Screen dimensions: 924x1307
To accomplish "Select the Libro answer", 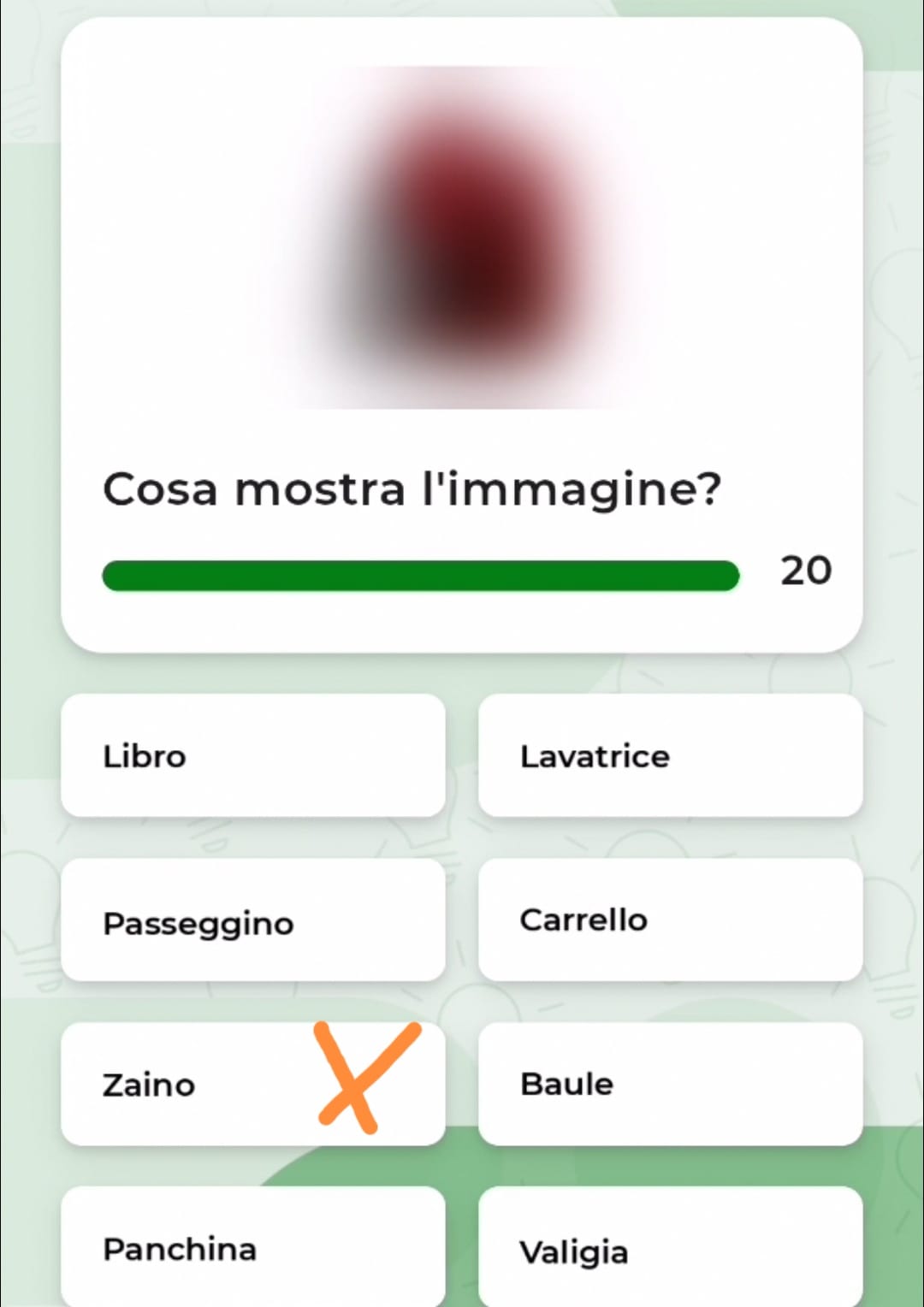I will tap(252, 755).
